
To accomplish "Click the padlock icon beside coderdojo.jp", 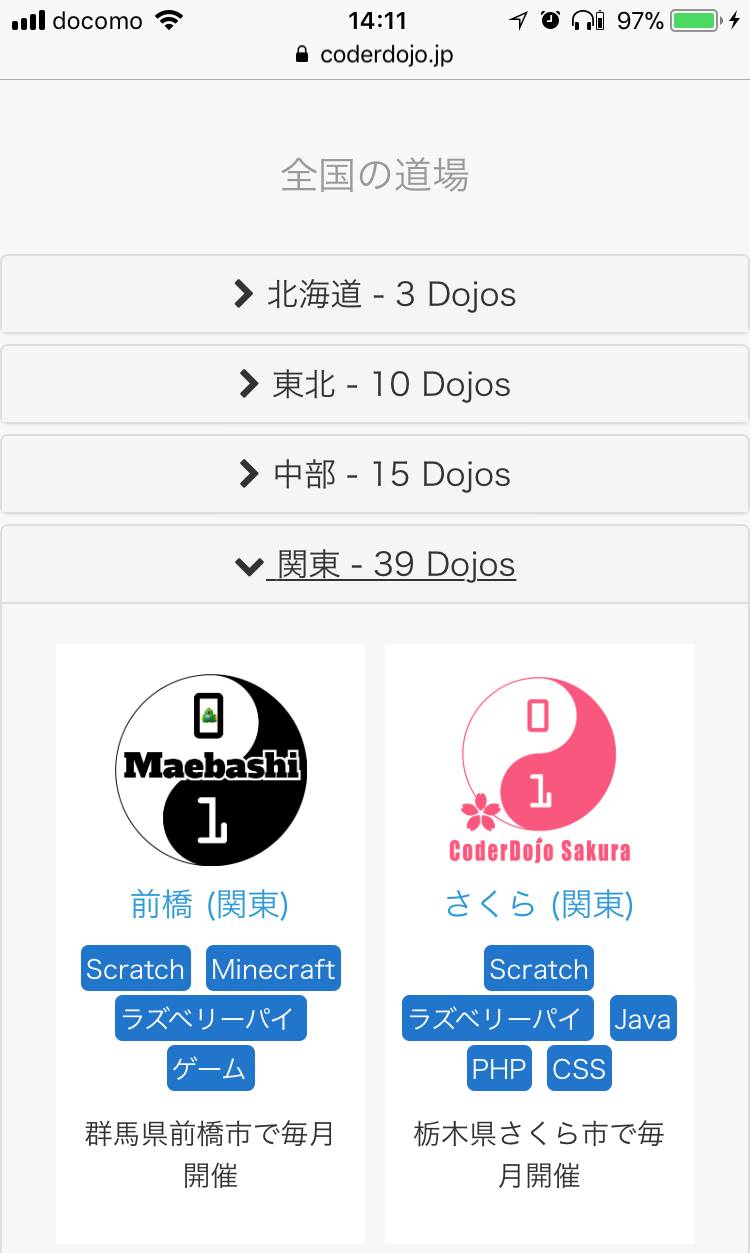I will [x=301, y=55].
